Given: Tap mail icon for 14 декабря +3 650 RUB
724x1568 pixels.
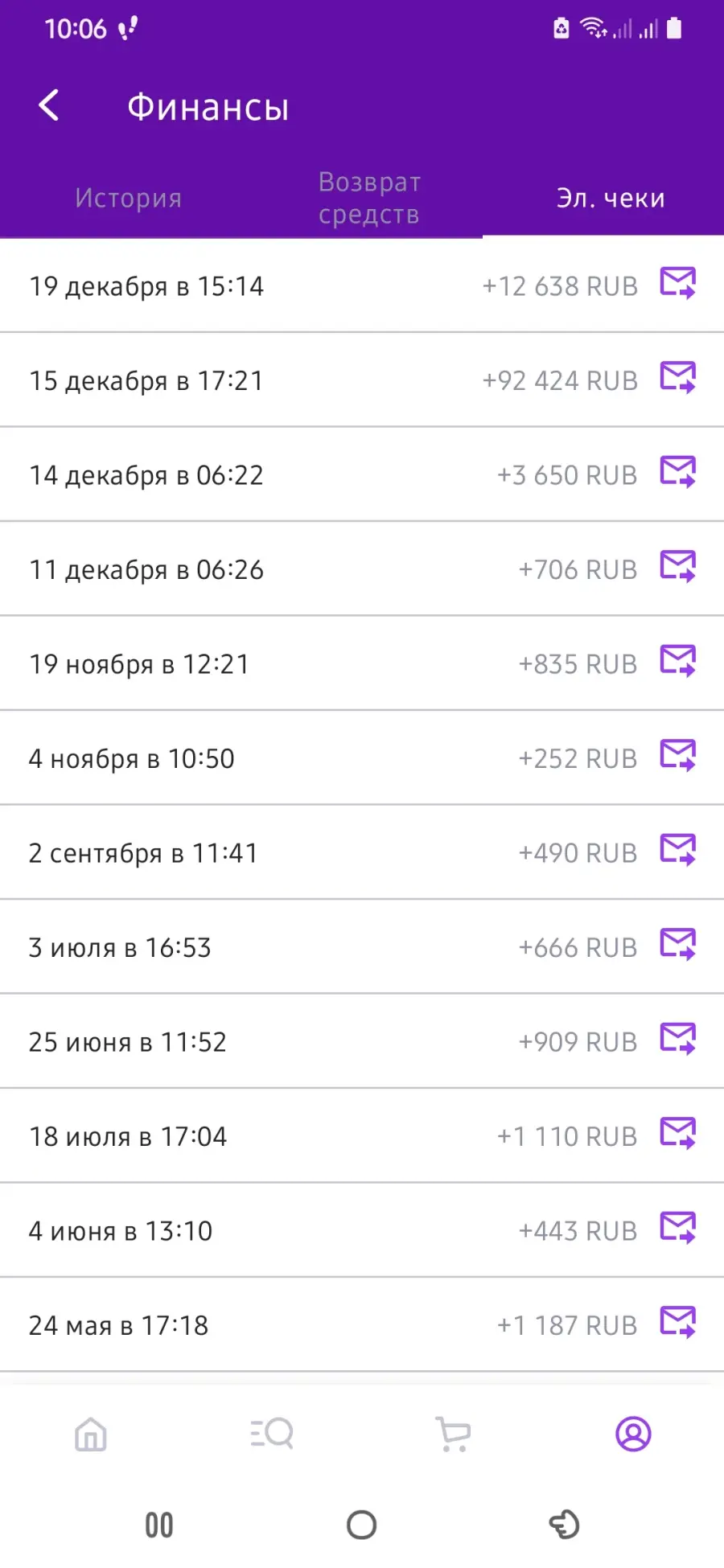Looking at the screenshot, I should (x=678, y=473).
